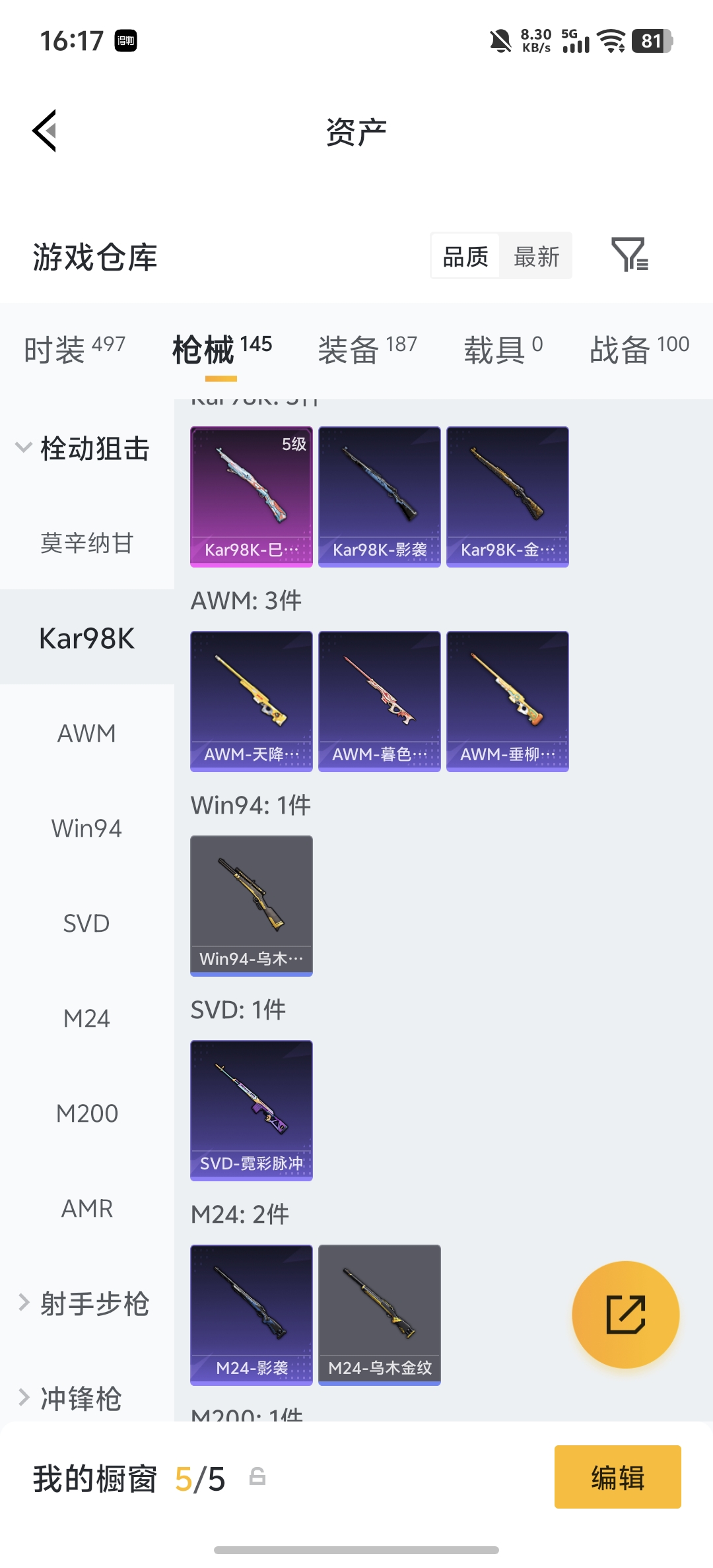Switch to the 战备 tab
The height and width of the screenshot is (1568, 713).
[639, 348]
